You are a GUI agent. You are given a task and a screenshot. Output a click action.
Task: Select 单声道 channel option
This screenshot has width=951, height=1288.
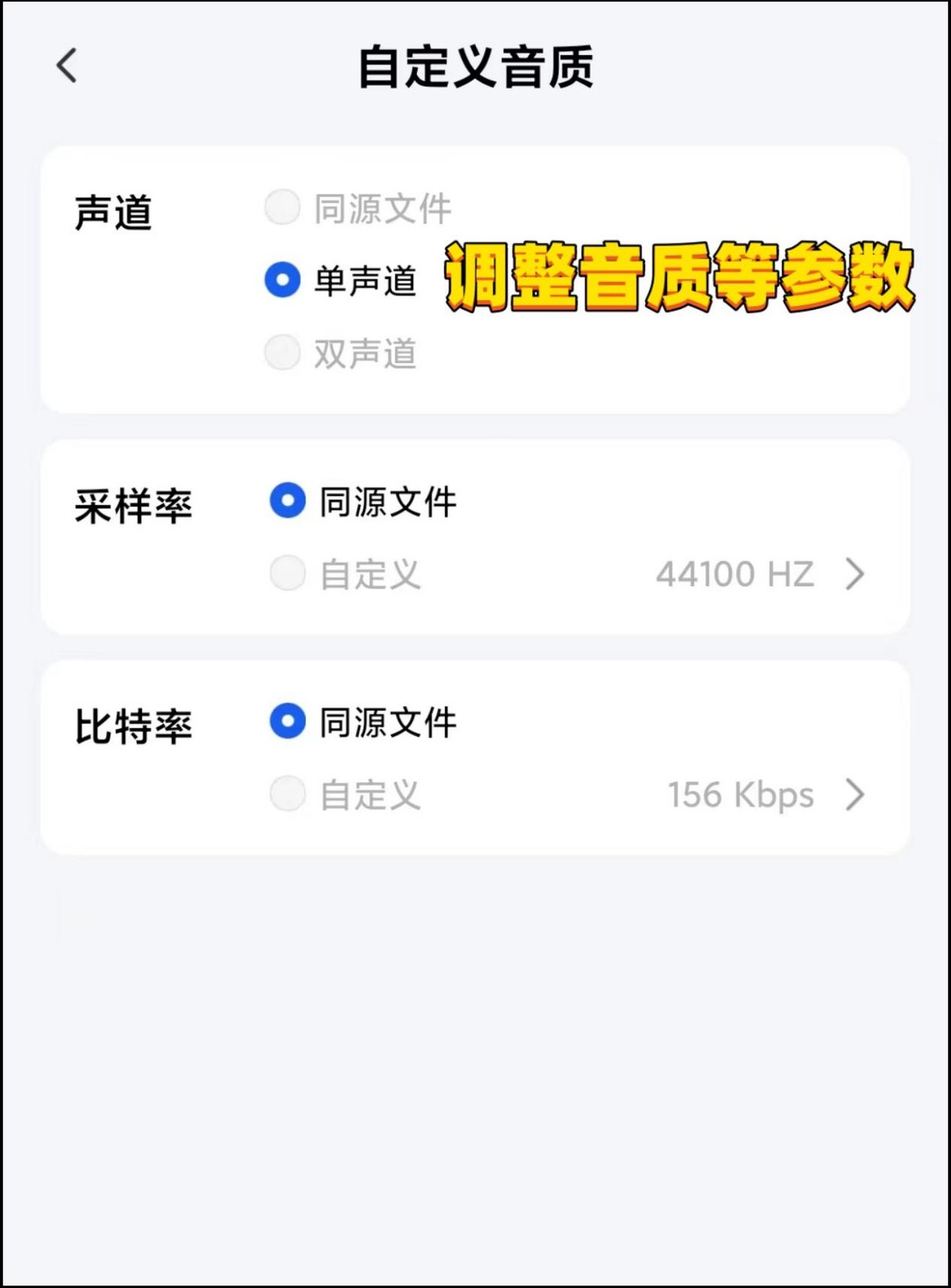click(281, 279)
